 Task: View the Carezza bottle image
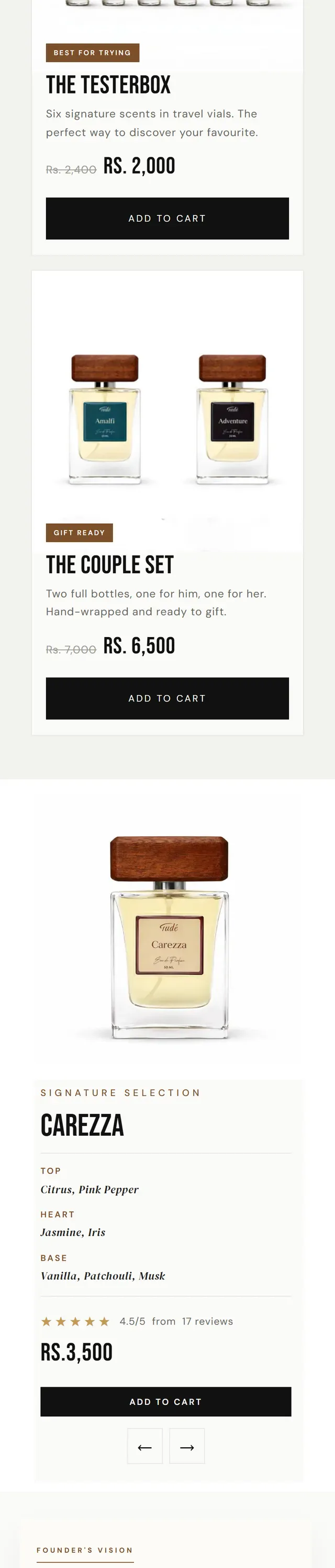tap(169, 937)
